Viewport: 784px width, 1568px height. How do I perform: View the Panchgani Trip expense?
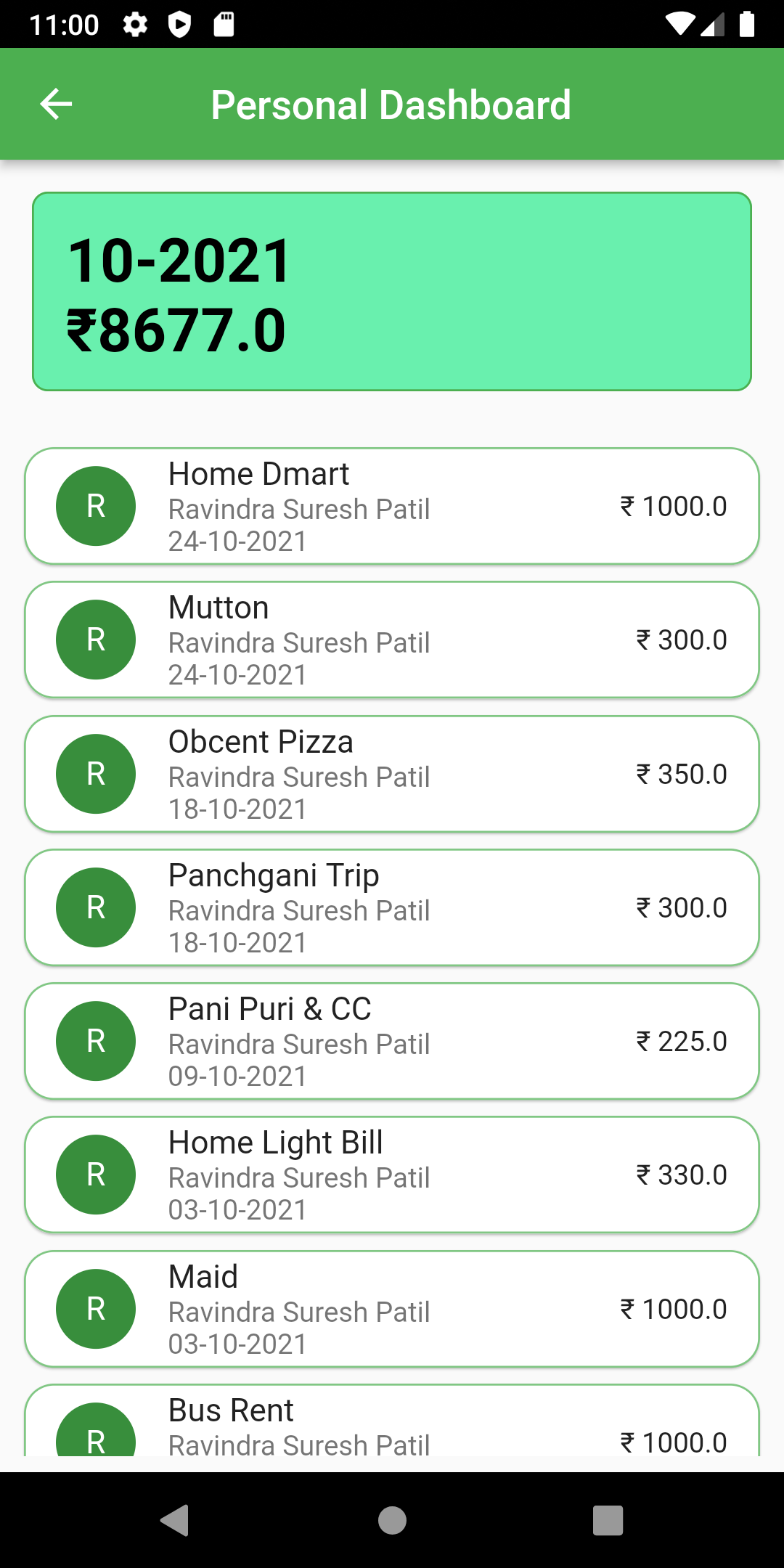(x=392, y=907)
